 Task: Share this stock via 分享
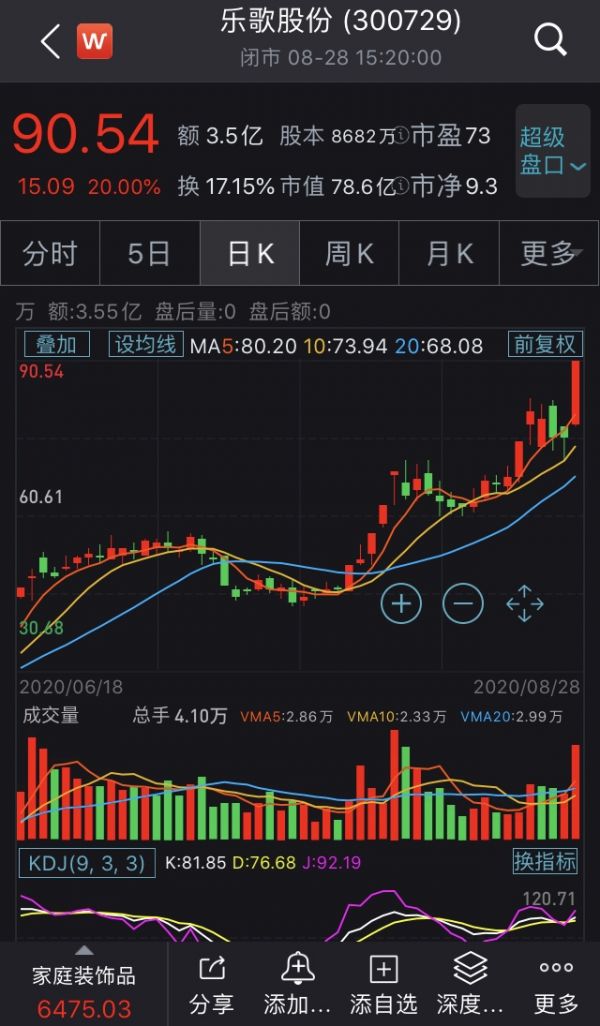(x=212, y=983)
